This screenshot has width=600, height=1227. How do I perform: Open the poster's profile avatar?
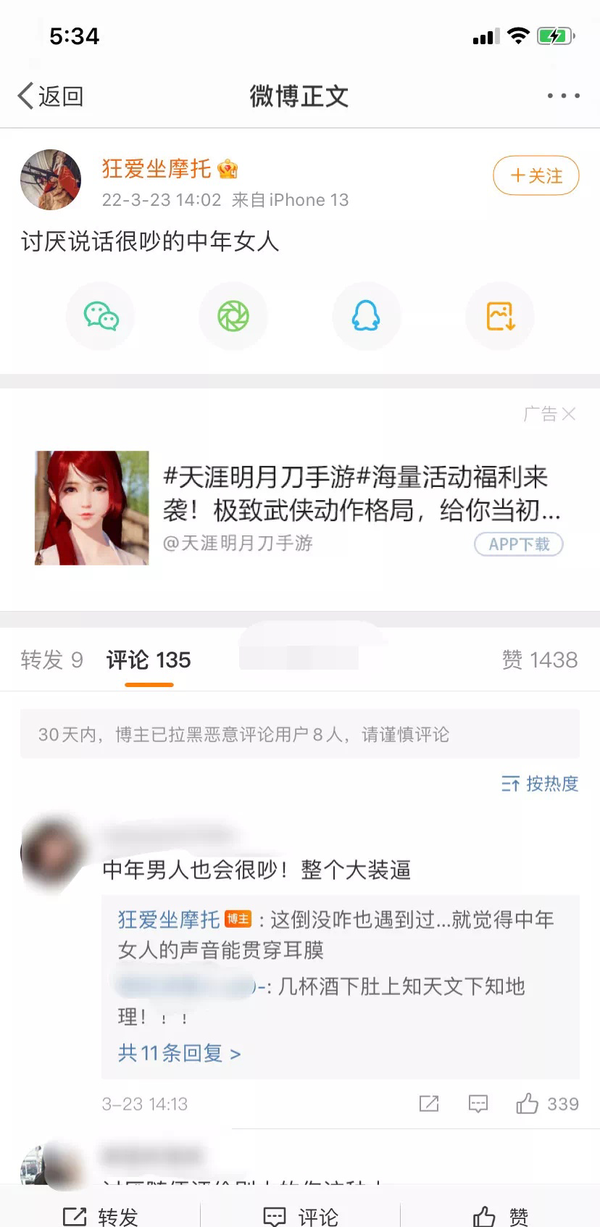(51, 180)
